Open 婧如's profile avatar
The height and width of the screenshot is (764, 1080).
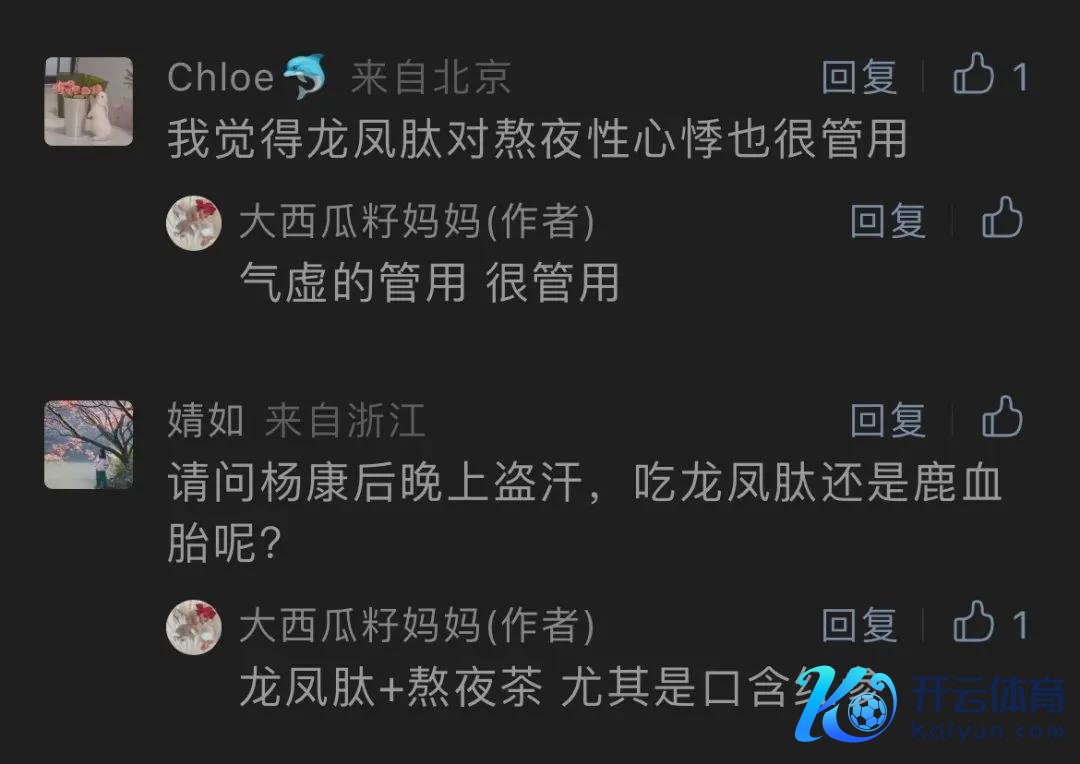click(x=88, y=444)
